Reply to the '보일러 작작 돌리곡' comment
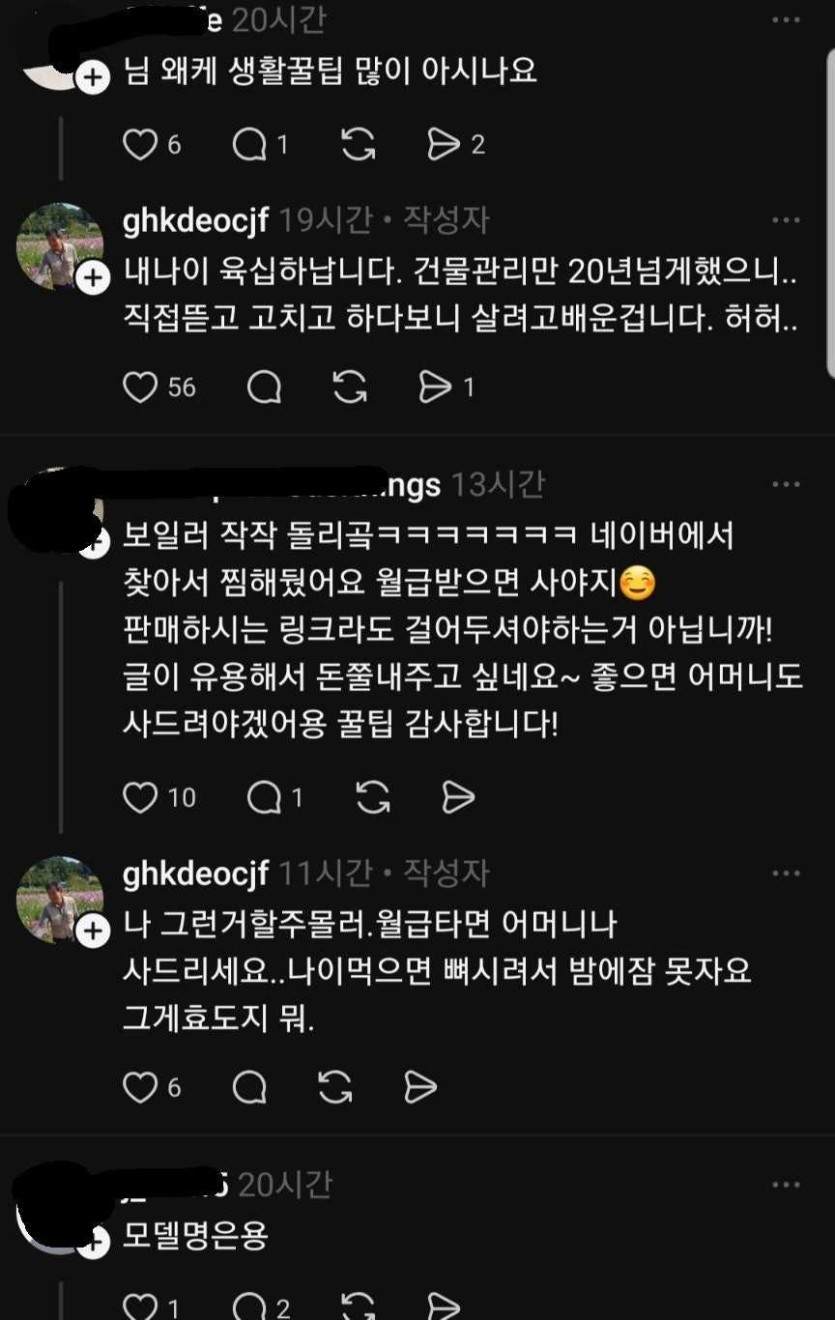Viewport: 835px width, 1320px height. tap(263, 797)
